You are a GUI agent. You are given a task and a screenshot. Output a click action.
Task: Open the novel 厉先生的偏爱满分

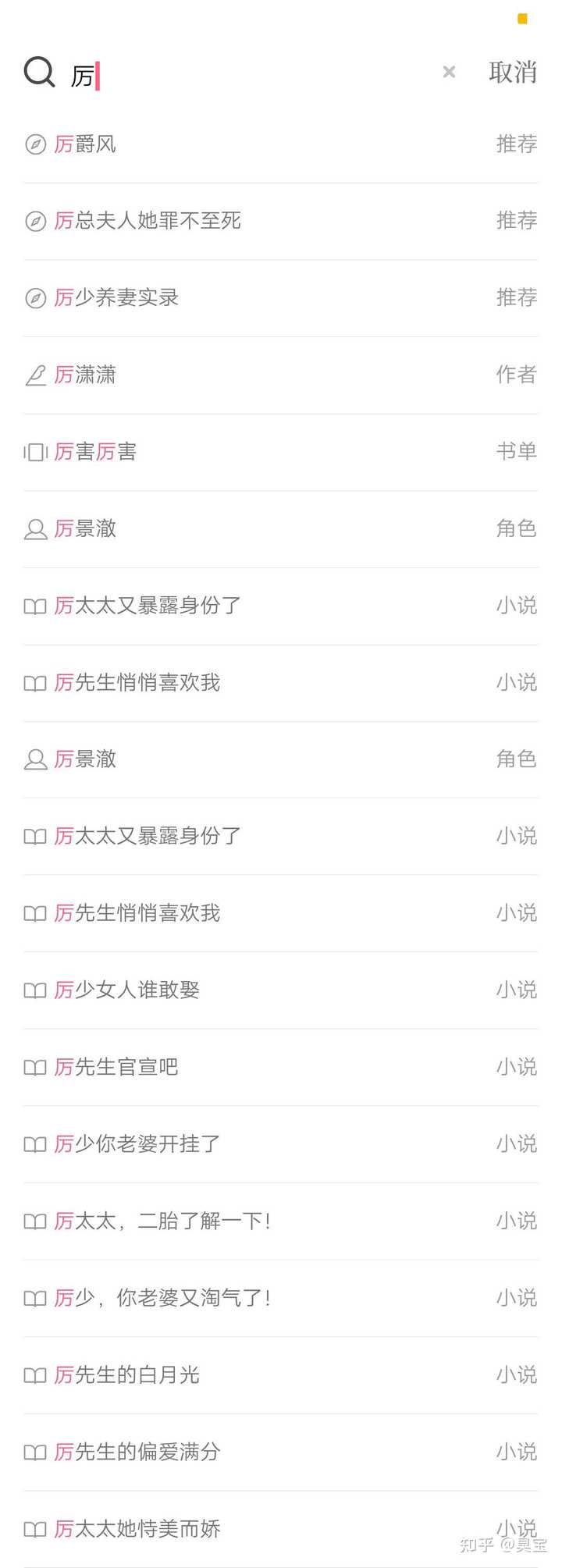(x=137, y=1452)
